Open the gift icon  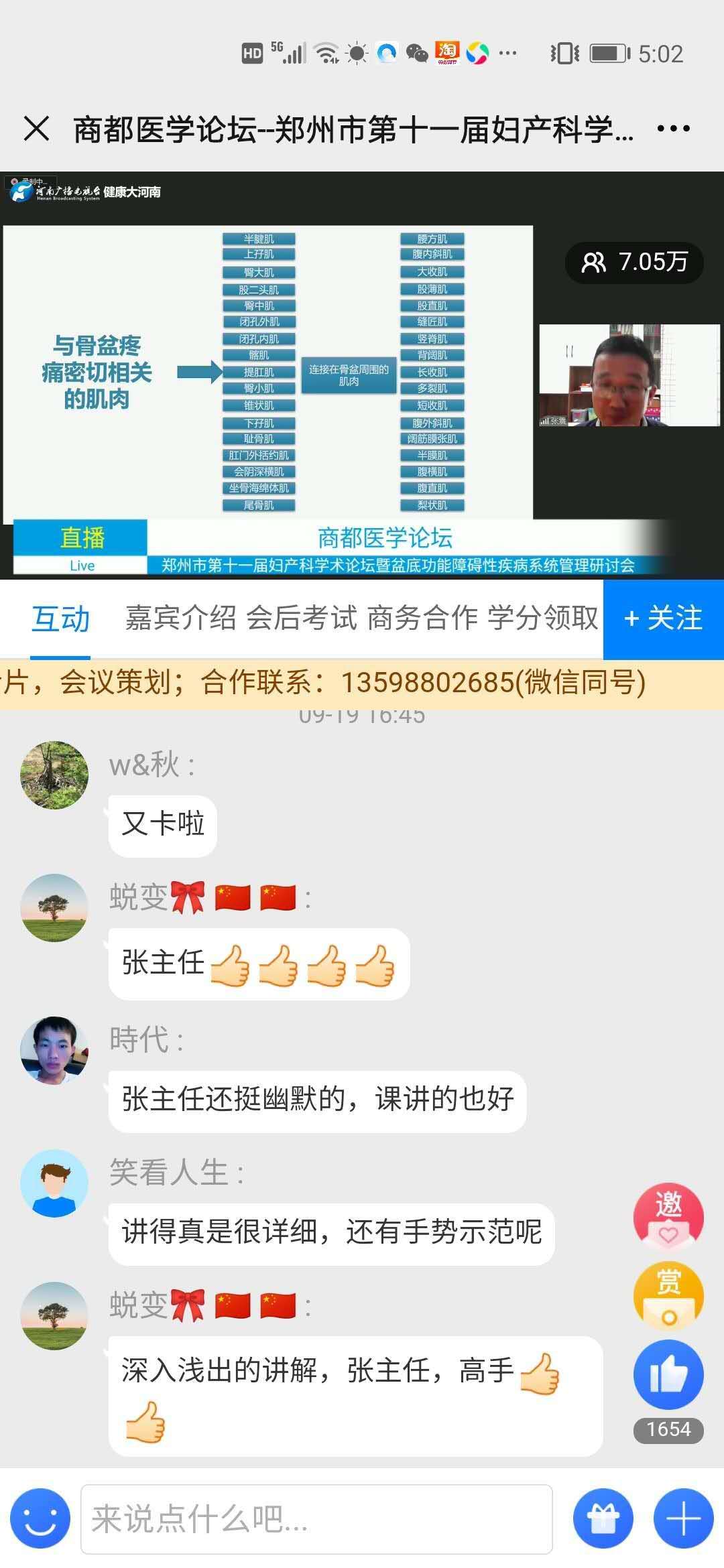click(x=603, y=1518)
